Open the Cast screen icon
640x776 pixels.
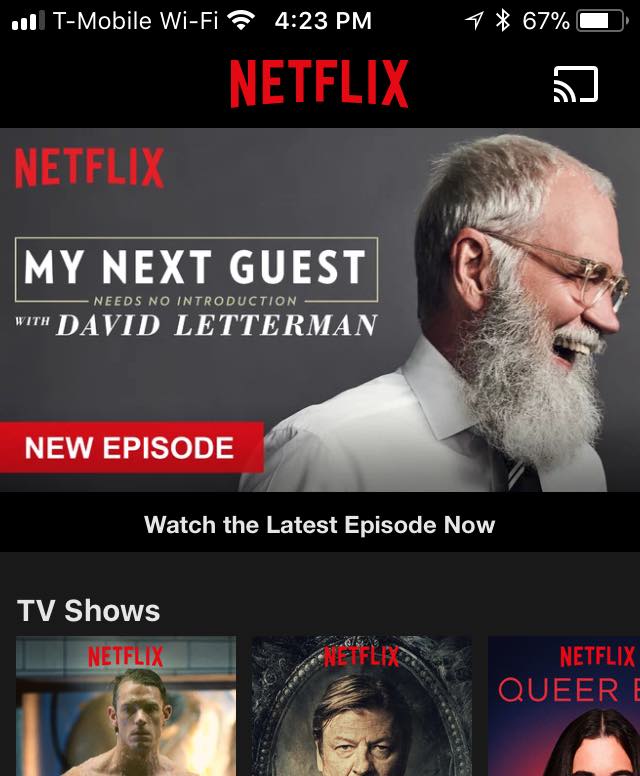pyautogui.click(x=575, y=85)
